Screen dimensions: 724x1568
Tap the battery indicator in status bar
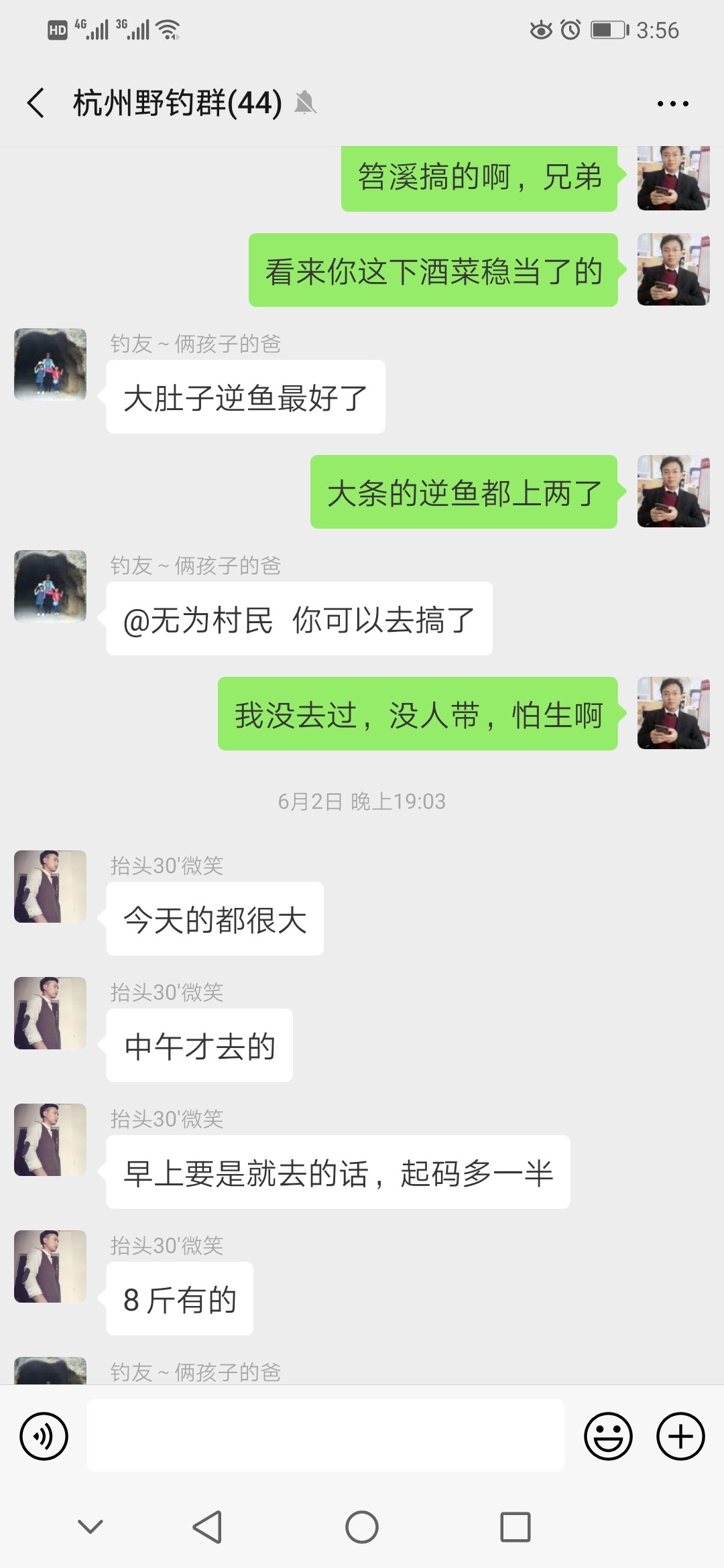click(605, 29)
